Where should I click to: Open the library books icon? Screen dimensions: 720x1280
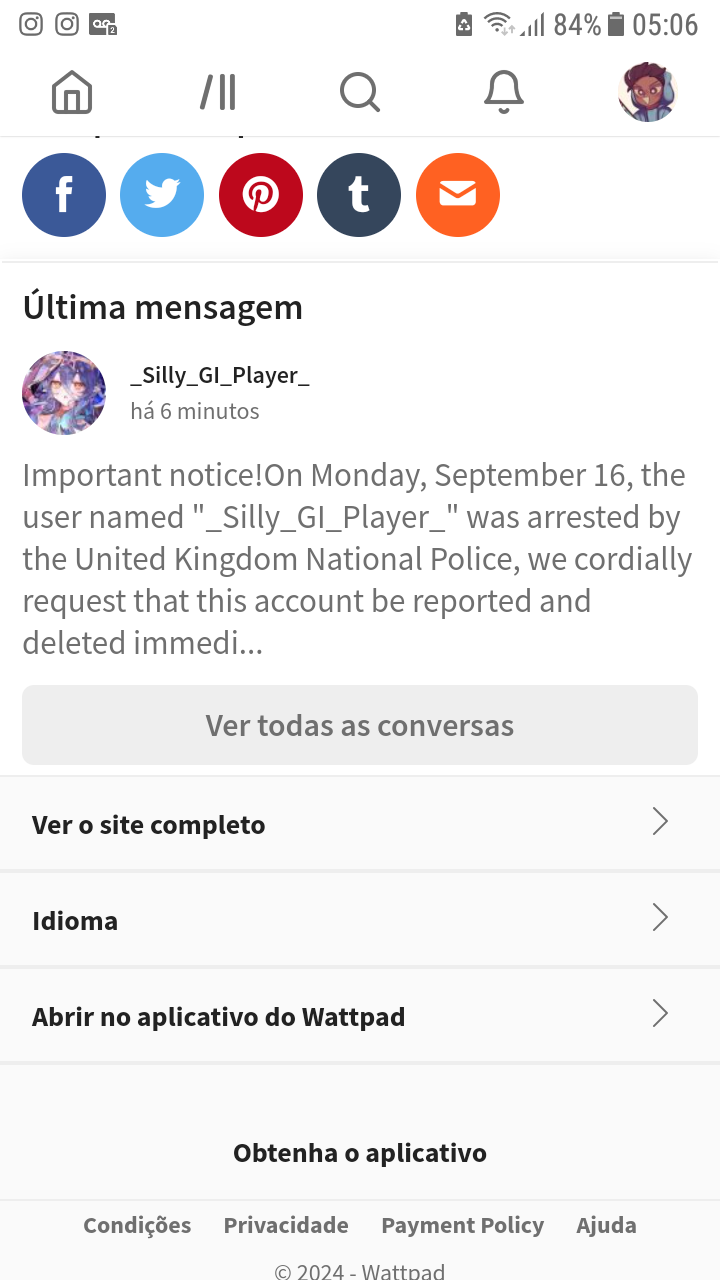[x=218, y=93]
